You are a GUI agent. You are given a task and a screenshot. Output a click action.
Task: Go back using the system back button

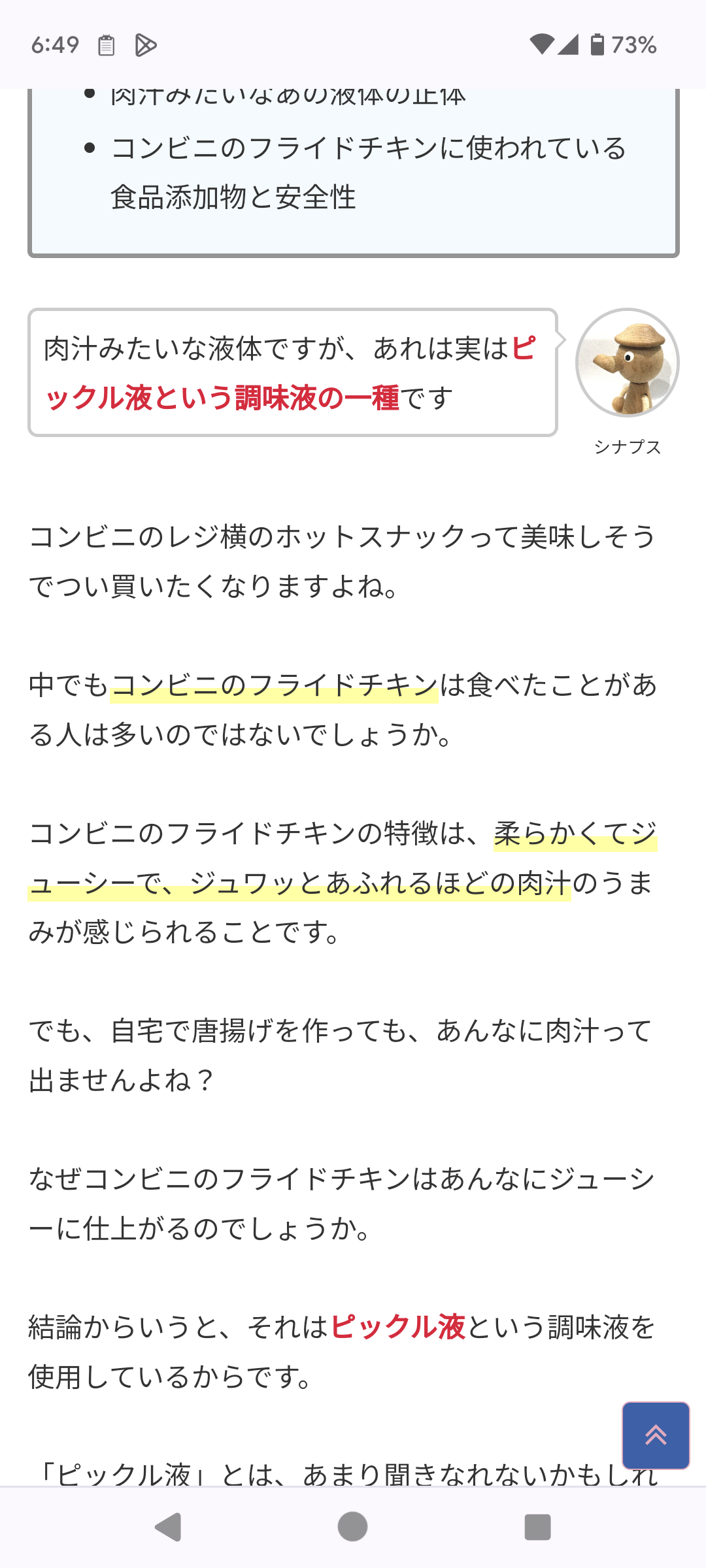[x=169, y=1527]
